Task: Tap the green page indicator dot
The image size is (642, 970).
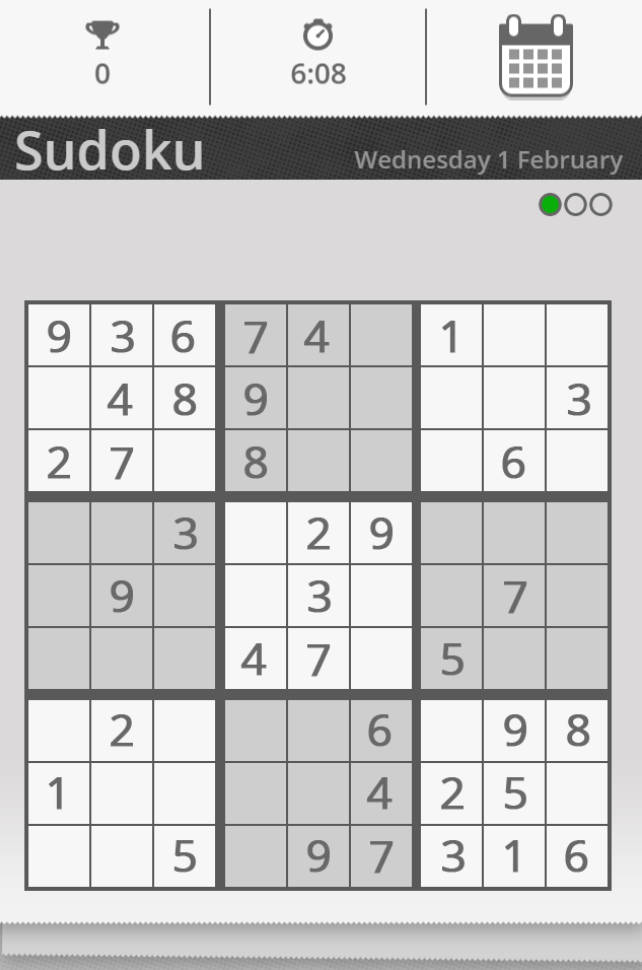Action: click(550, 205)
